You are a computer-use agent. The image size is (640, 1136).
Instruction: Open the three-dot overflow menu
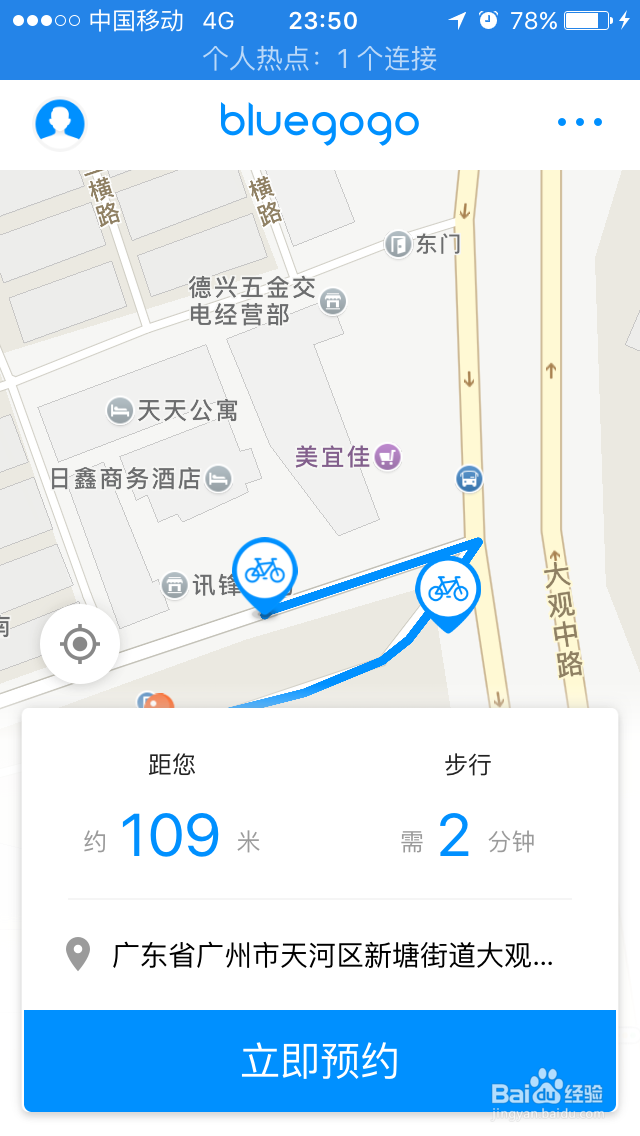point(580,123)
